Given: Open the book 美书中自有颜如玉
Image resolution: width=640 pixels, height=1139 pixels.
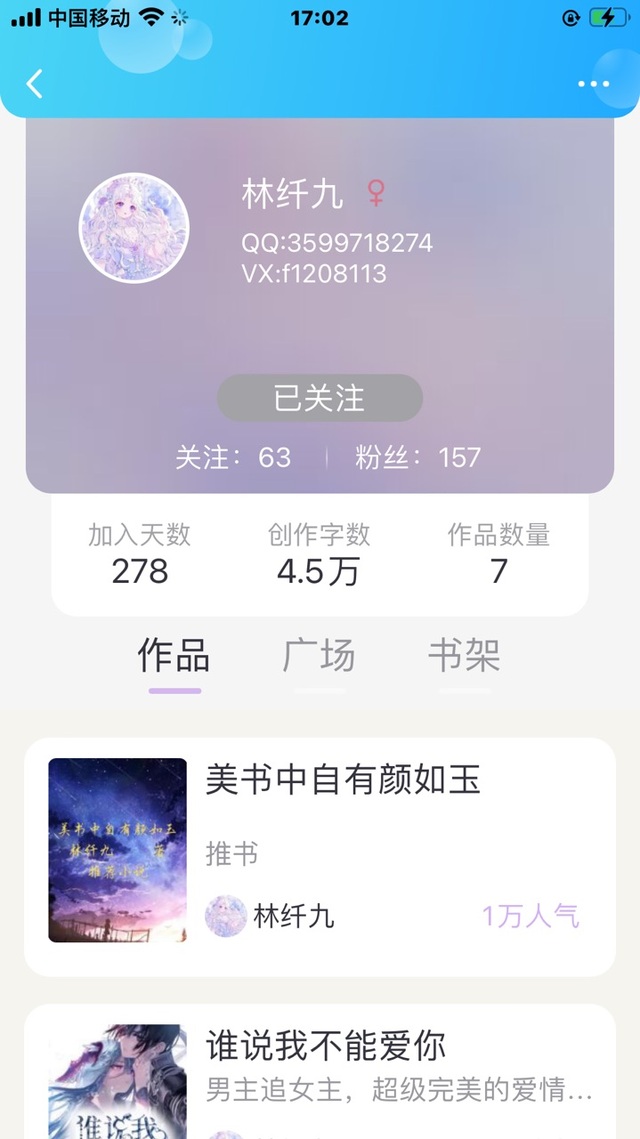Looking at the screenshot, I should pyautogui.click(x=343, y=780).
